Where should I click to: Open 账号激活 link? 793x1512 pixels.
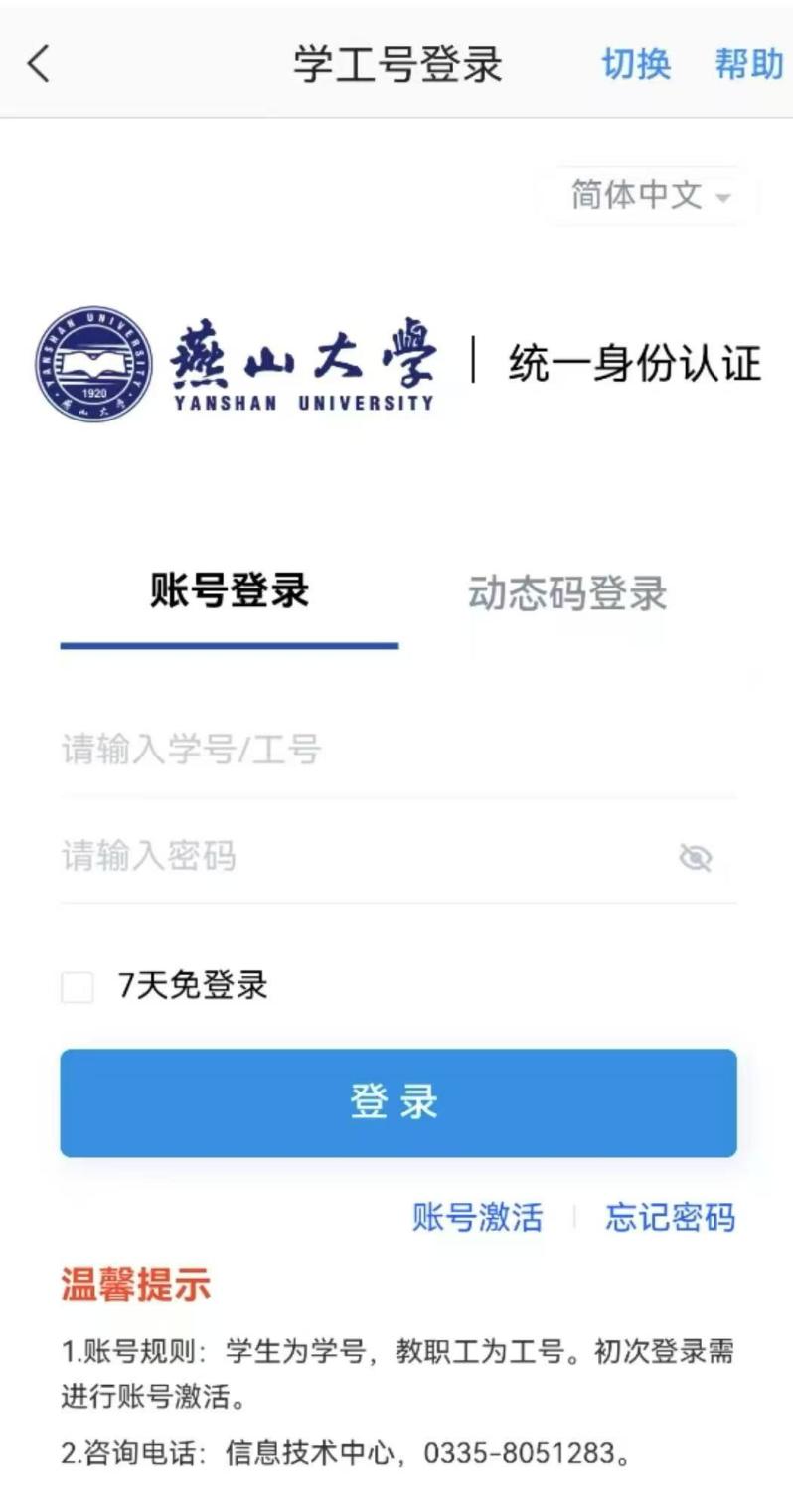pos(478,1217)
